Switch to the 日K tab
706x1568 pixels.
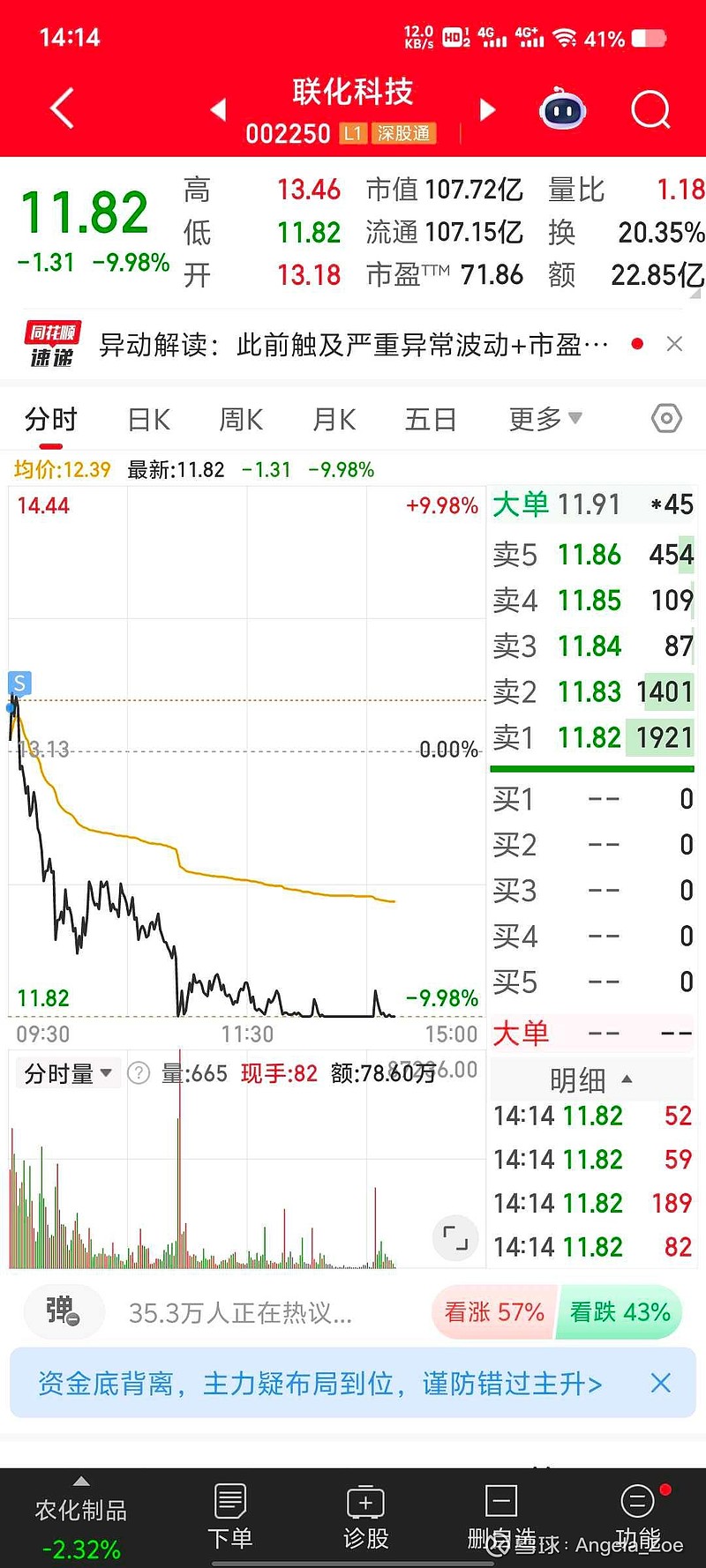pos(148,420)
